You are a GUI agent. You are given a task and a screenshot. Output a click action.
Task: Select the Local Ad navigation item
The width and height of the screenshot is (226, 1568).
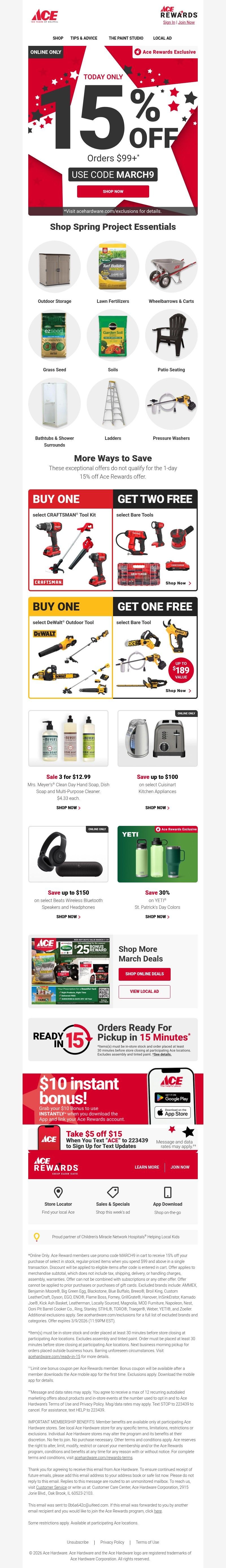(x=162, y=38)
